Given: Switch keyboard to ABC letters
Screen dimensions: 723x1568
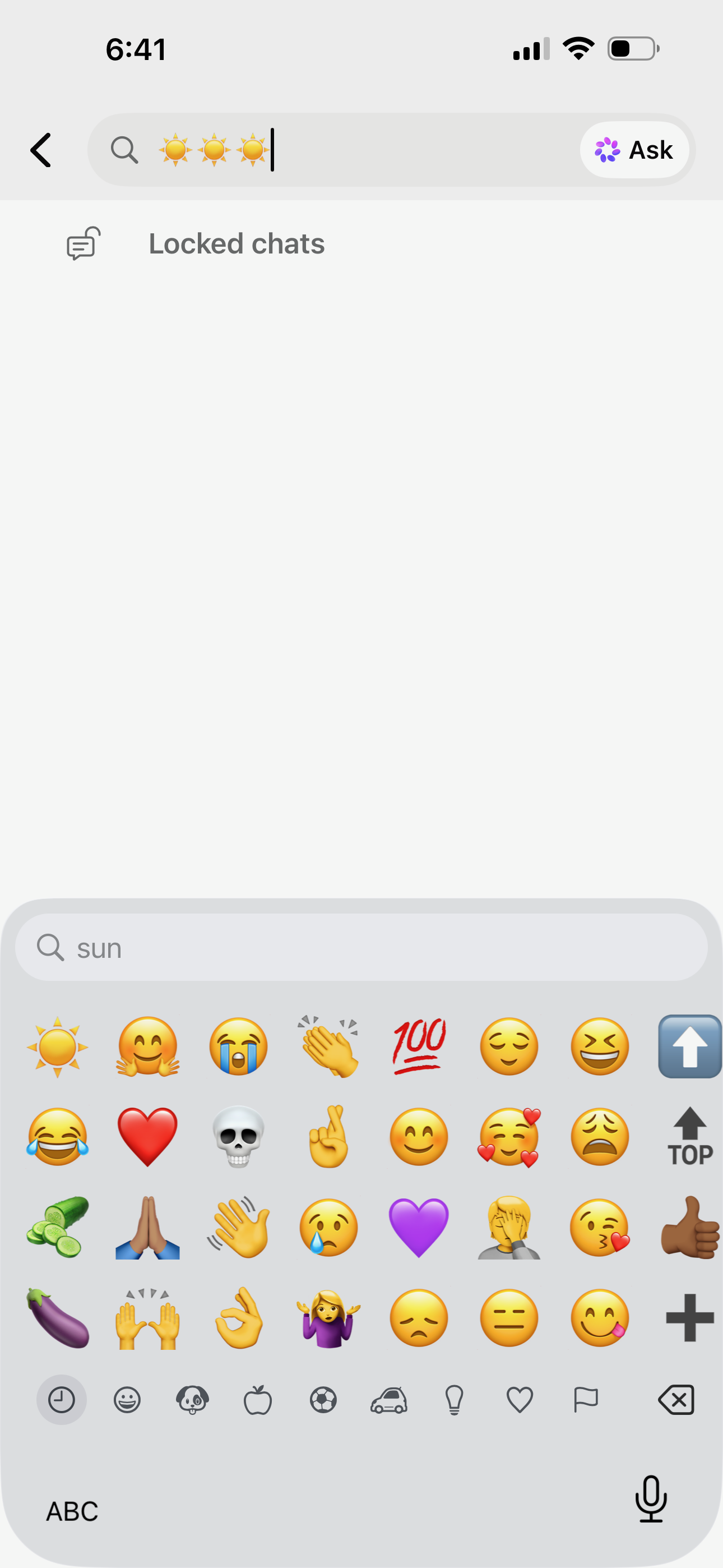Looking at the screenshot, I should (72, 1511).
